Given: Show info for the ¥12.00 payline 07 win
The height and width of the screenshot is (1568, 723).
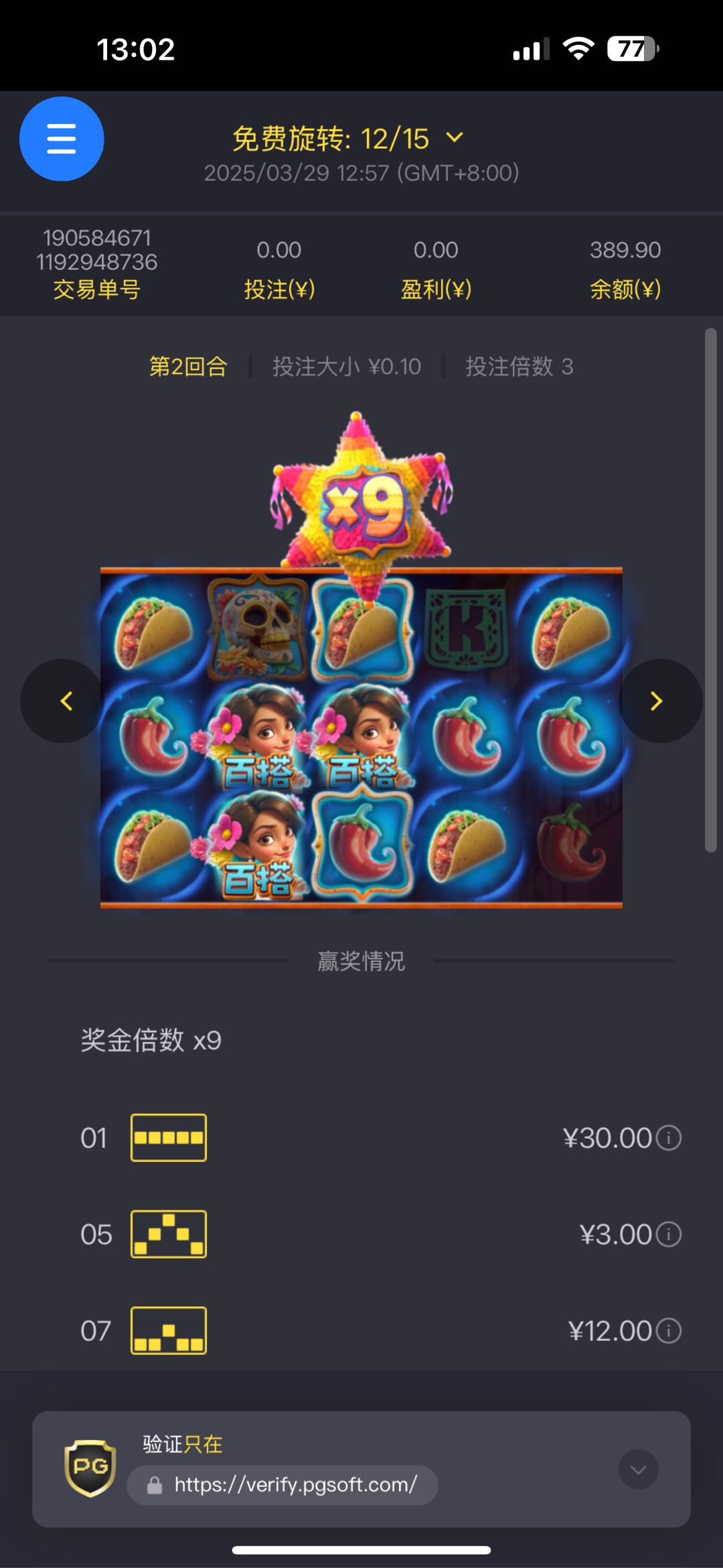Looking at the screenshot, I should point(669,1330).
